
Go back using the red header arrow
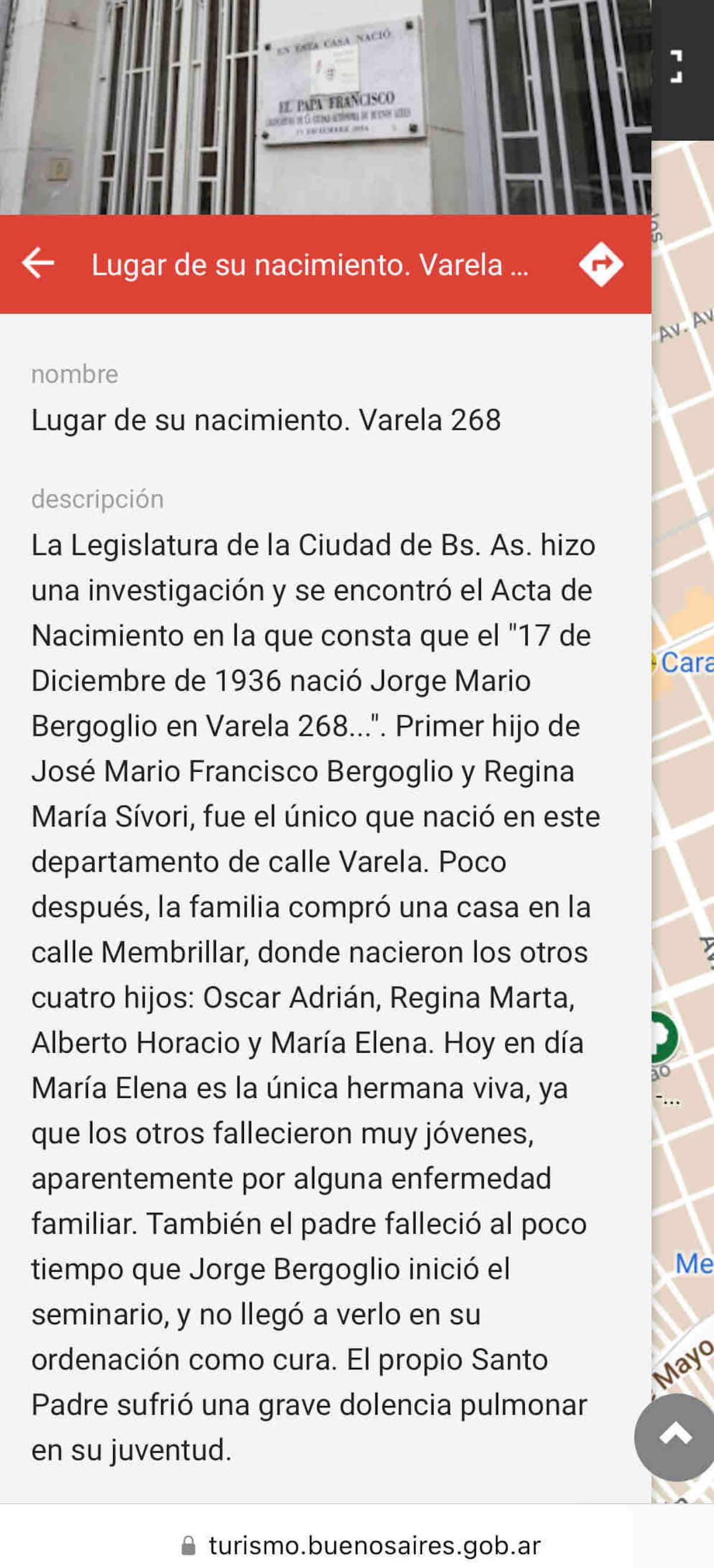(37, 264)
